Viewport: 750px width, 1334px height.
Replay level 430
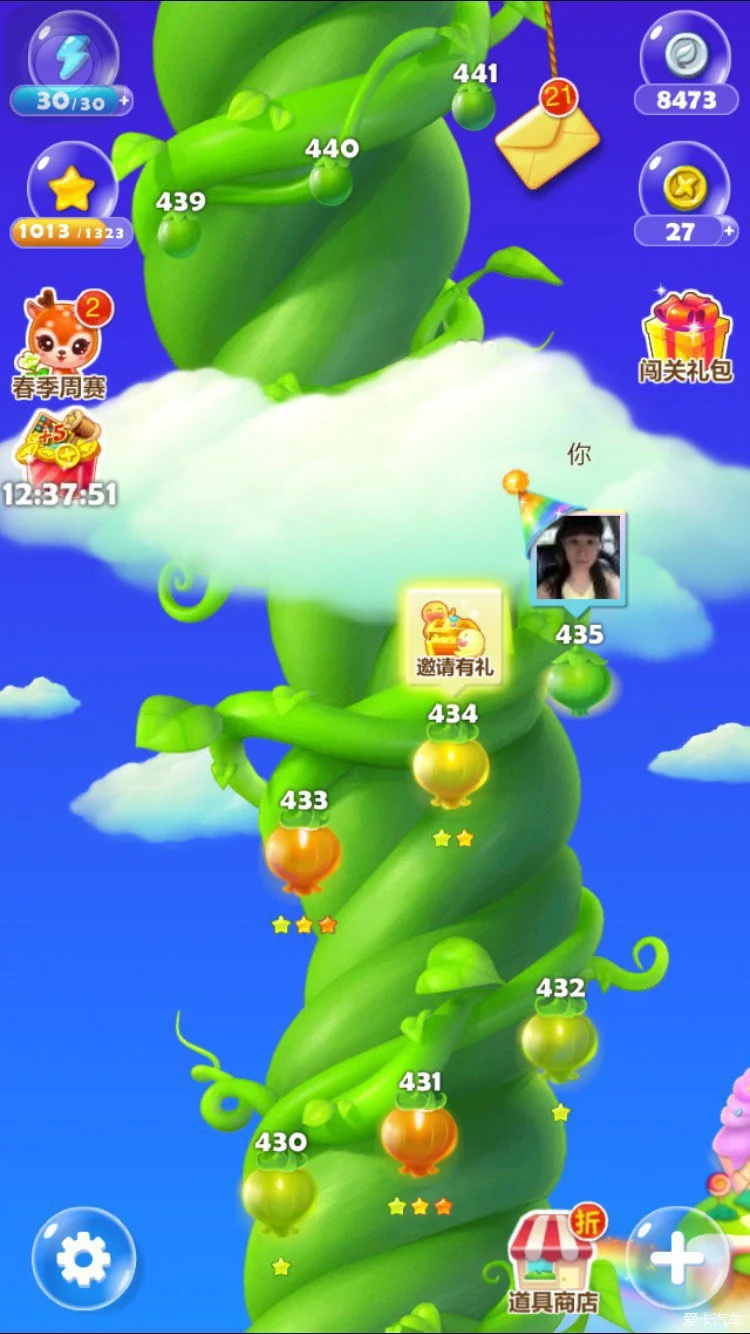279,1196
